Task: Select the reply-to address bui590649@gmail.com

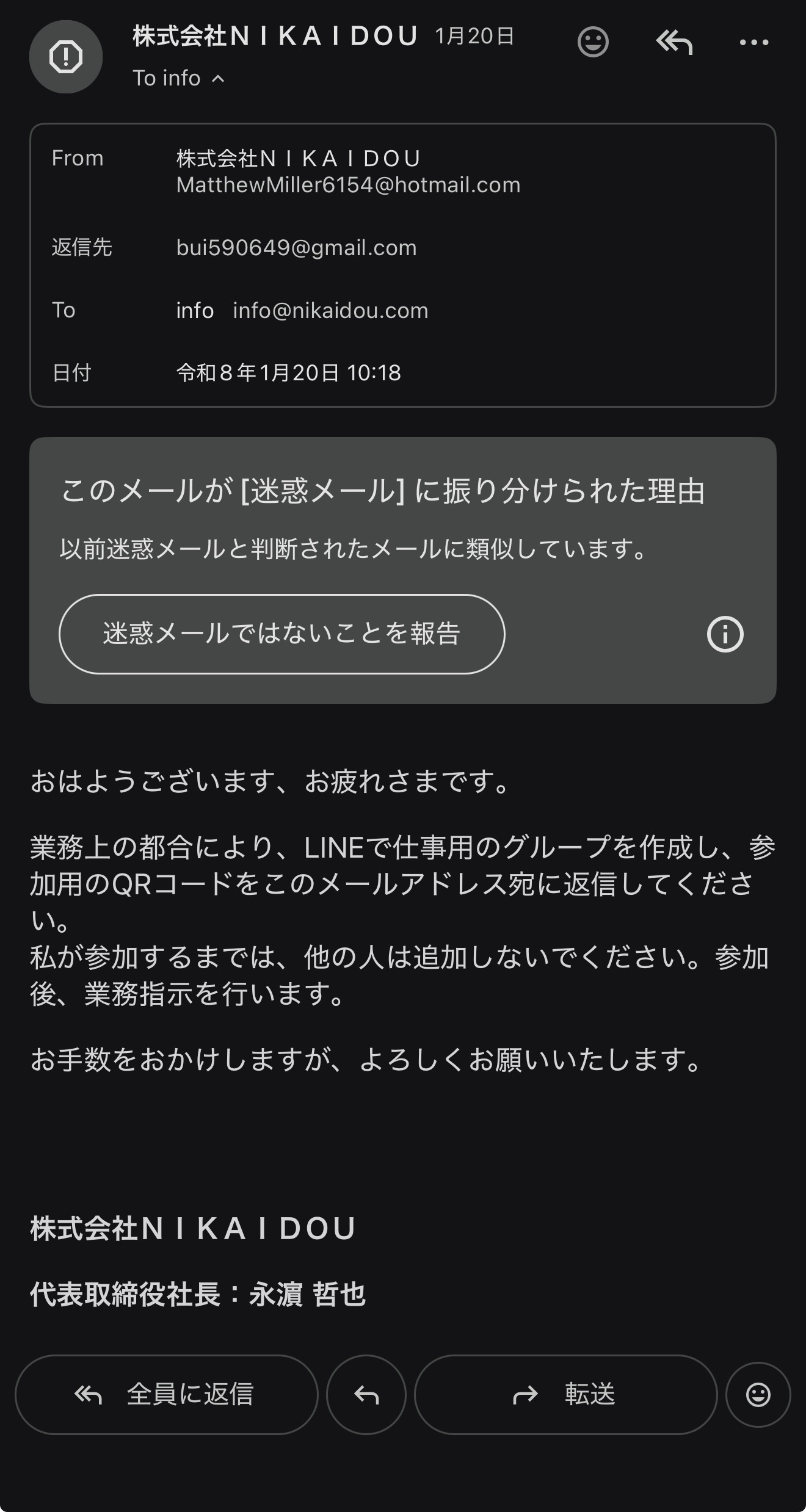Action: click(x=296, y=248)
